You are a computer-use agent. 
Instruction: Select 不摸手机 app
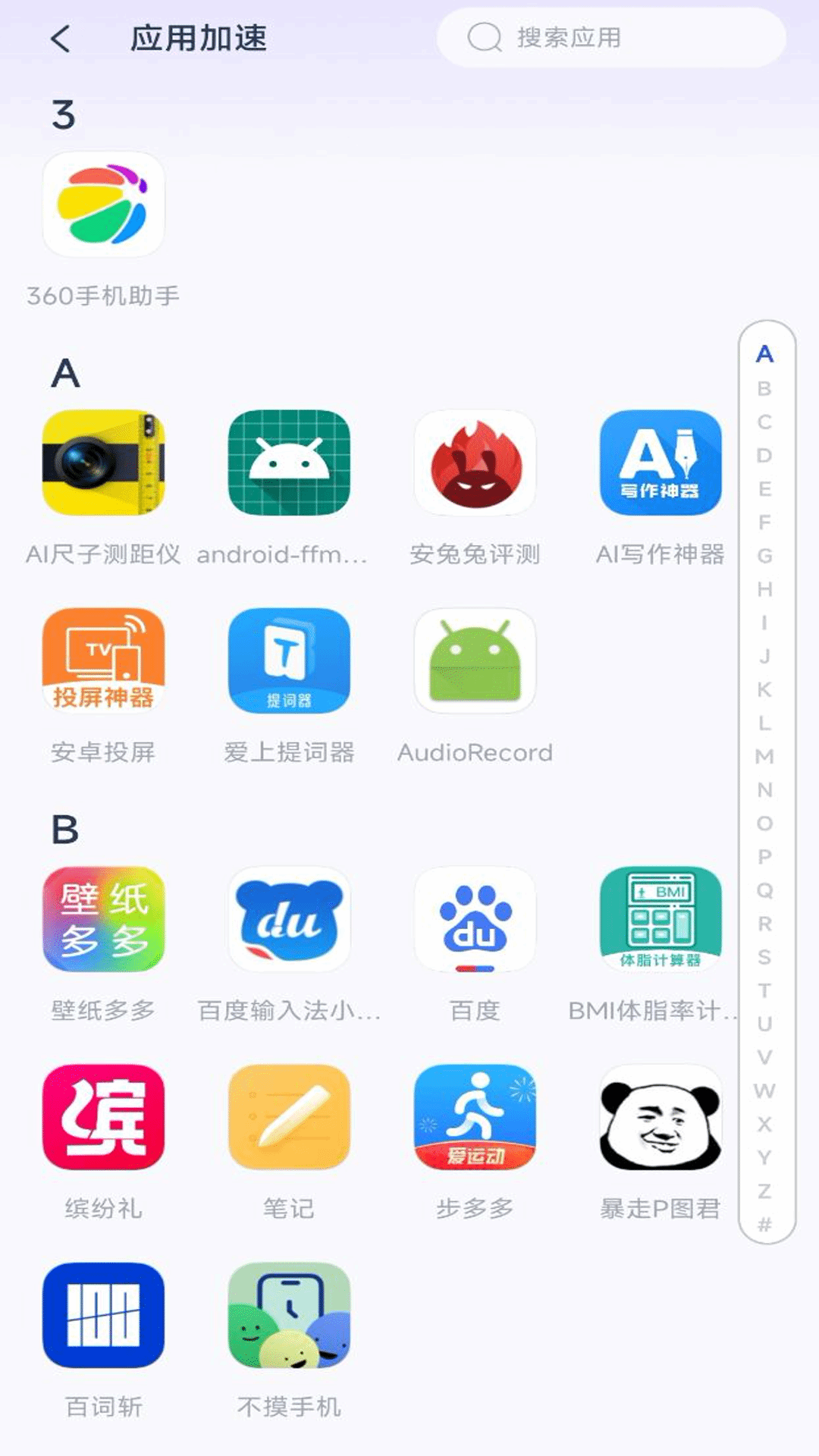pos(289,1315)
